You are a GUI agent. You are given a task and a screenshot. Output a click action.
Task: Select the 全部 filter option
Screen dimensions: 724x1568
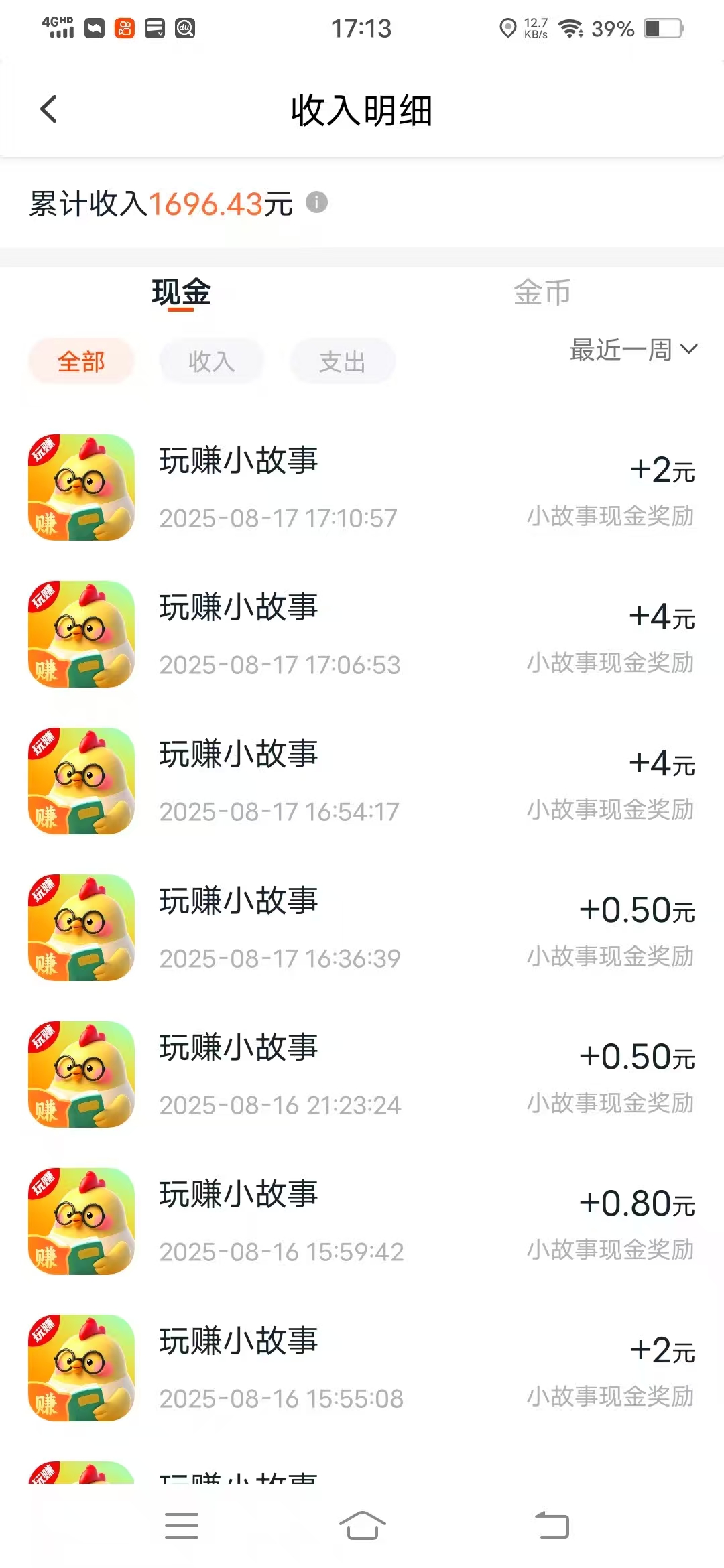point(80,361)
